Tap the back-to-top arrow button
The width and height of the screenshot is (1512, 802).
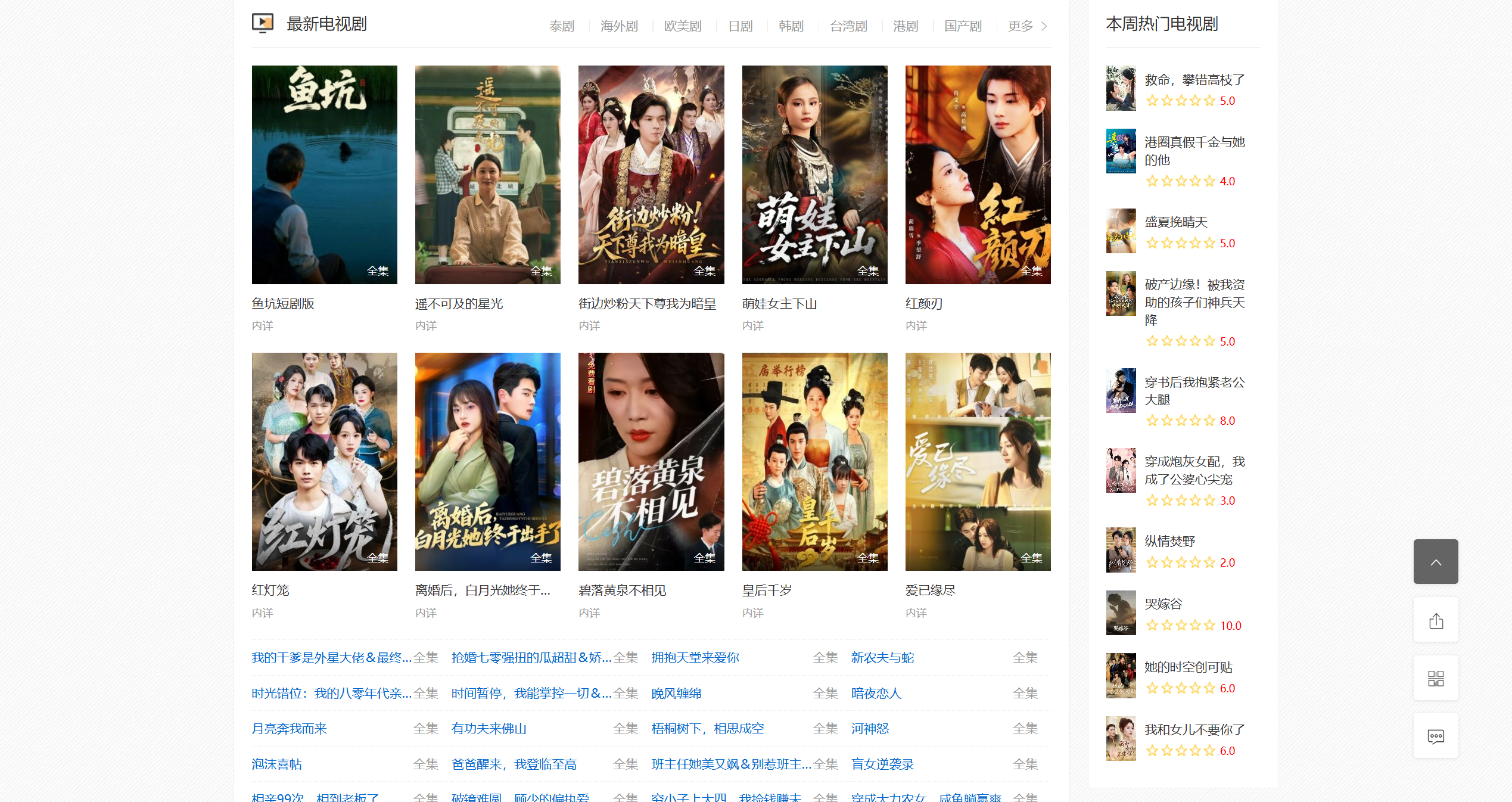(1436, 561)
